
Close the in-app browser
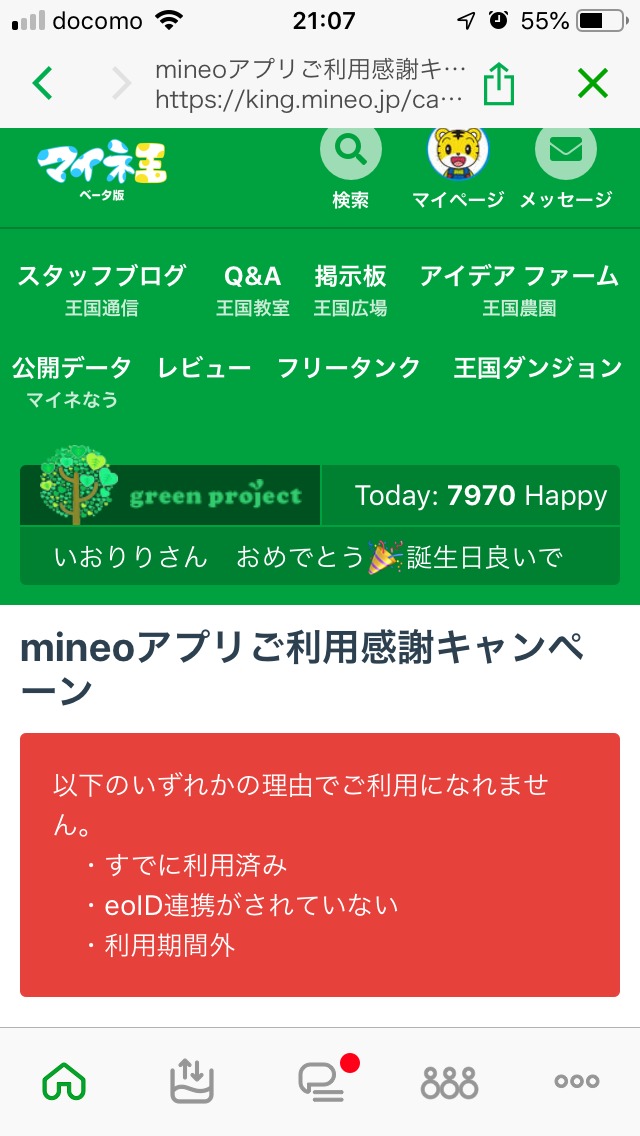point(592,84)
